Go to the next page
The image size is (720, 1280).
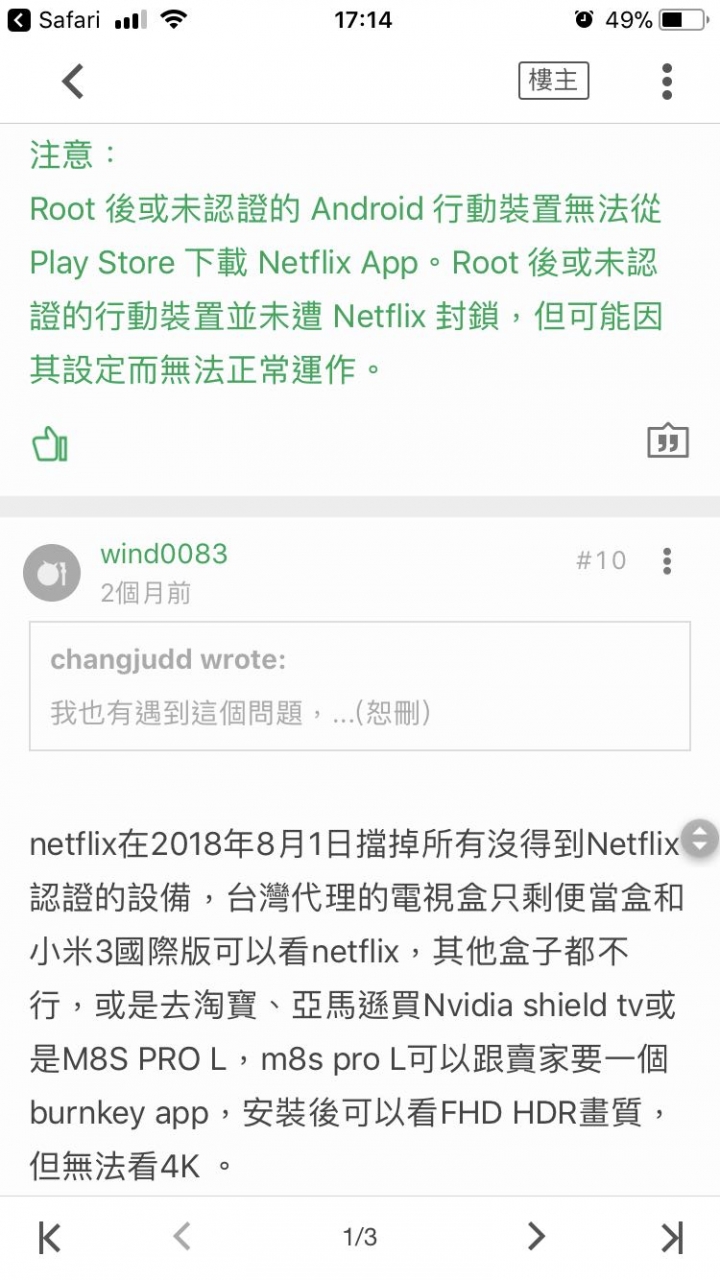pos(537,1237)
